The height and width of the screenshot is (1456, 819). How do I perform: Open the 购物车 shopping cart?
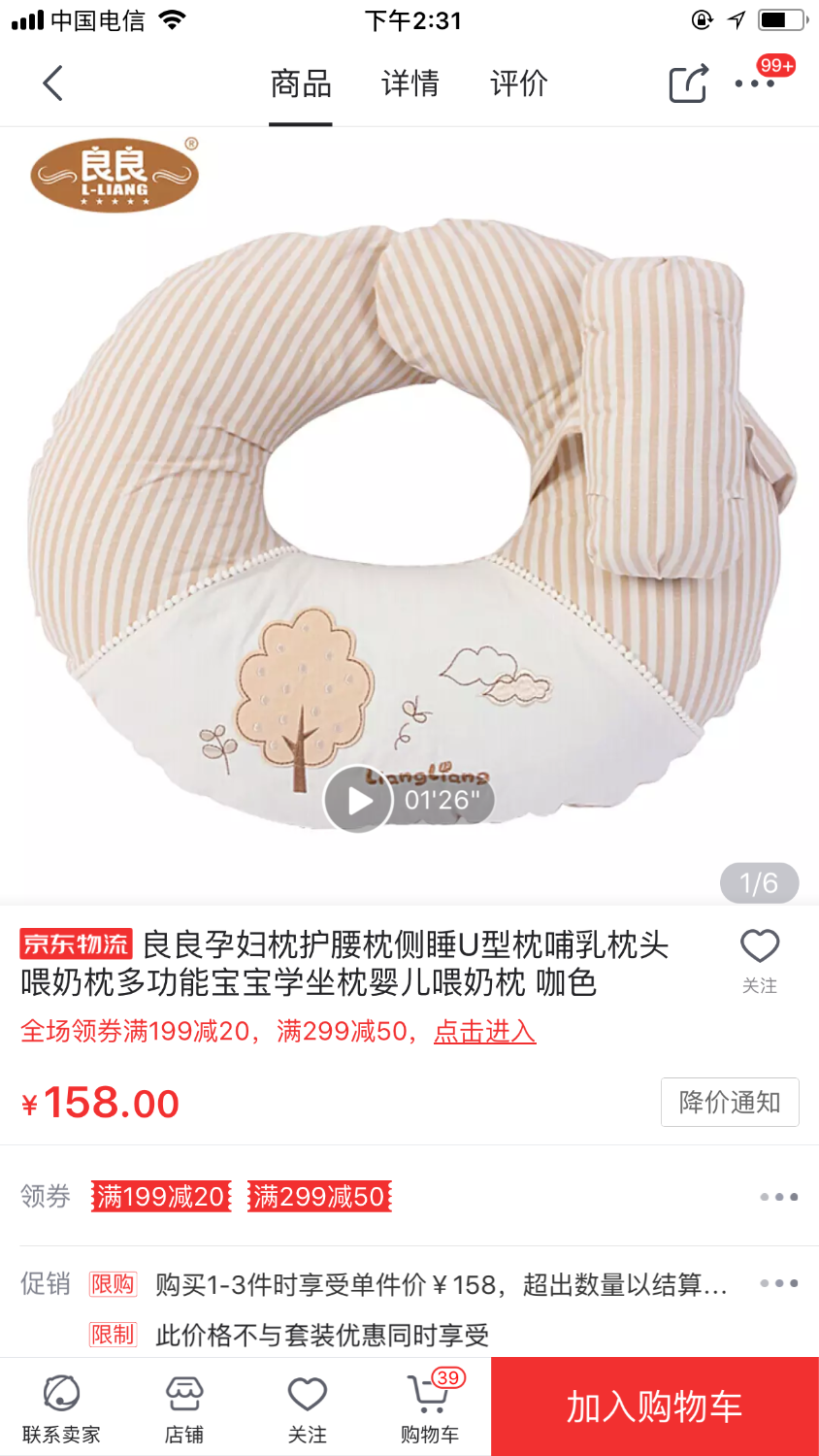point(429,1406)
